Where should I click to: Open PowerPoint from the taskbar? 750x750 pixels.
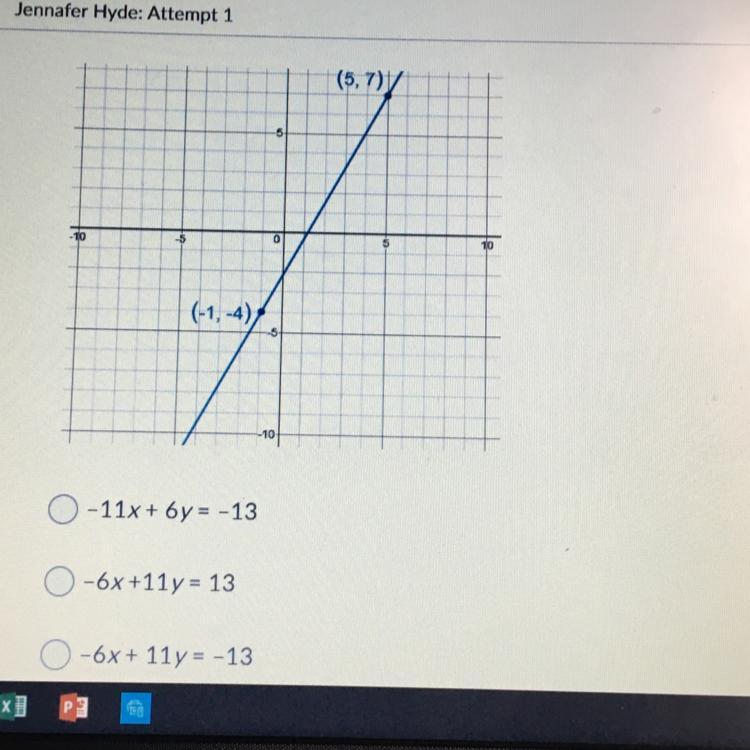coord(74,708)
